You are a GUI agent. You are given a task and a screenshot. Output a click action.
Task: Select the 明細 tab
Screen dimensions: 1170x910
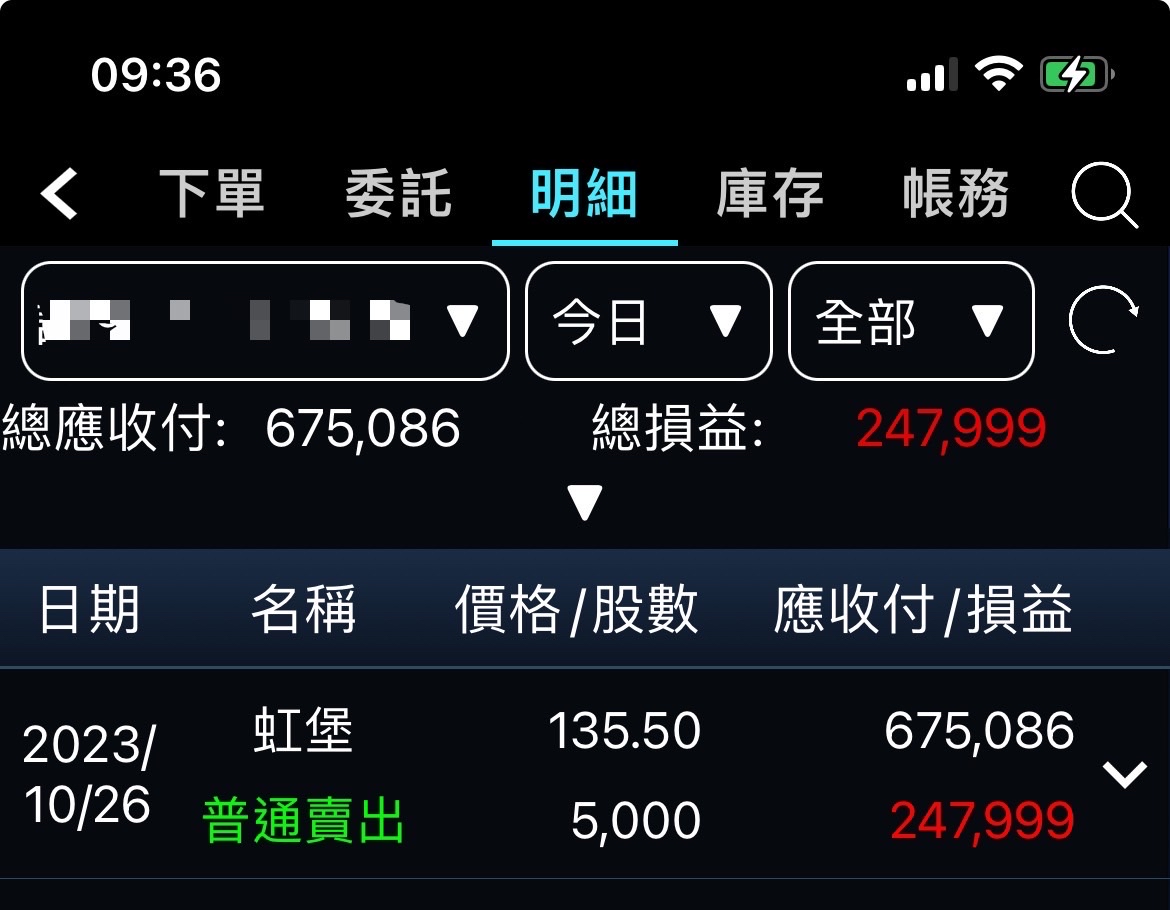click(x=584, y=193)
